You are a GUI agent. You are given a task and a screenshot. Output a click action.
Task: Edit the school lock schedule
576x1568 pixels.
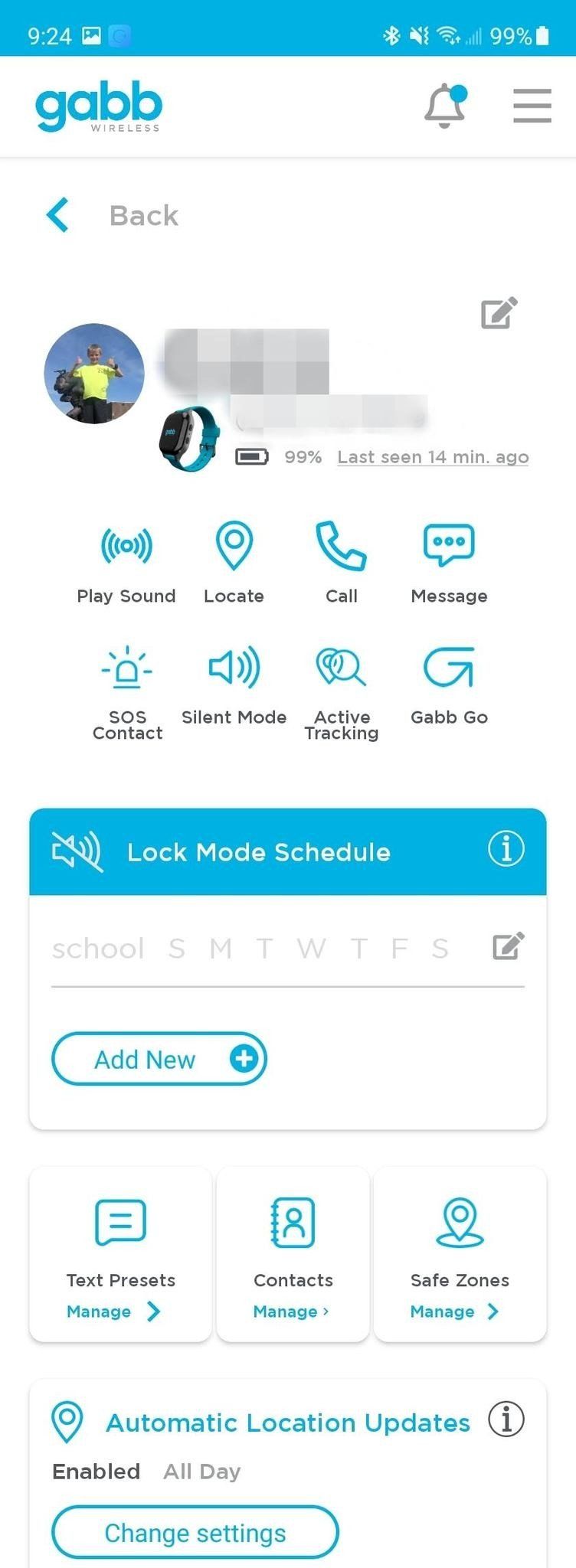pos(508,946)
